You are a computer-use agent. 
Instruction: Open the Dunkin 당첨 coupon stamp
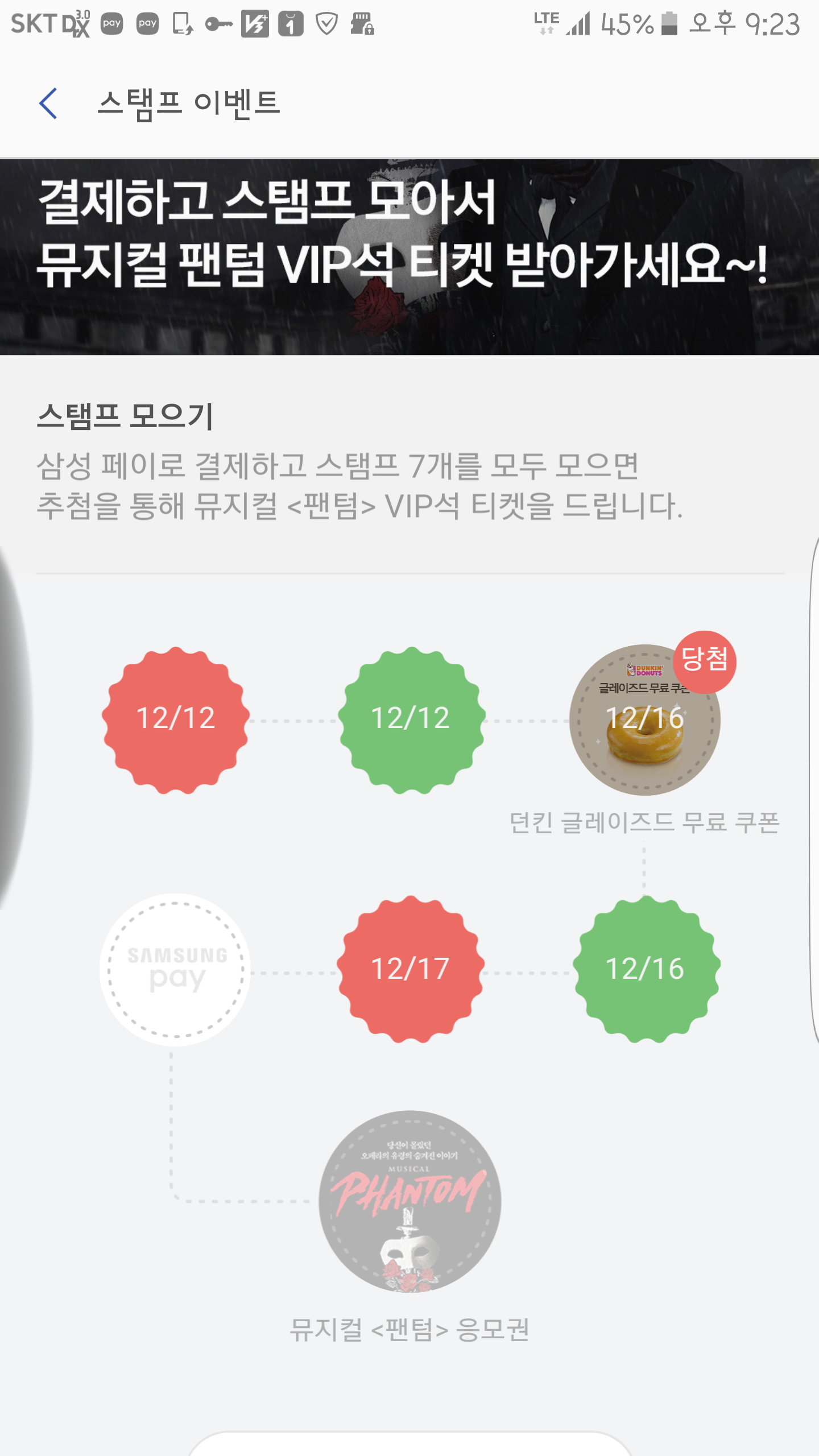[x=645, y=719]
